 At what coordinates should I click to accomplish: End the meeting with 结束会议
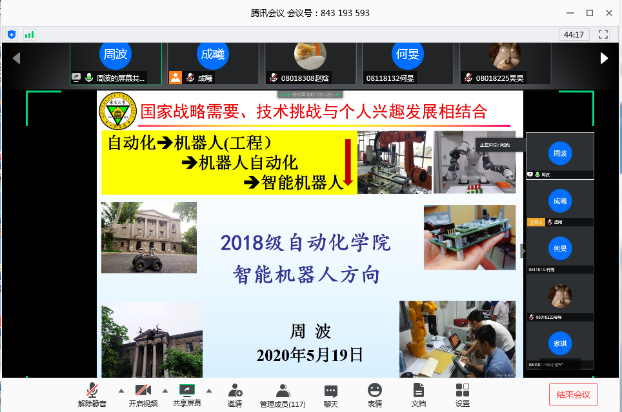(575, 393)
